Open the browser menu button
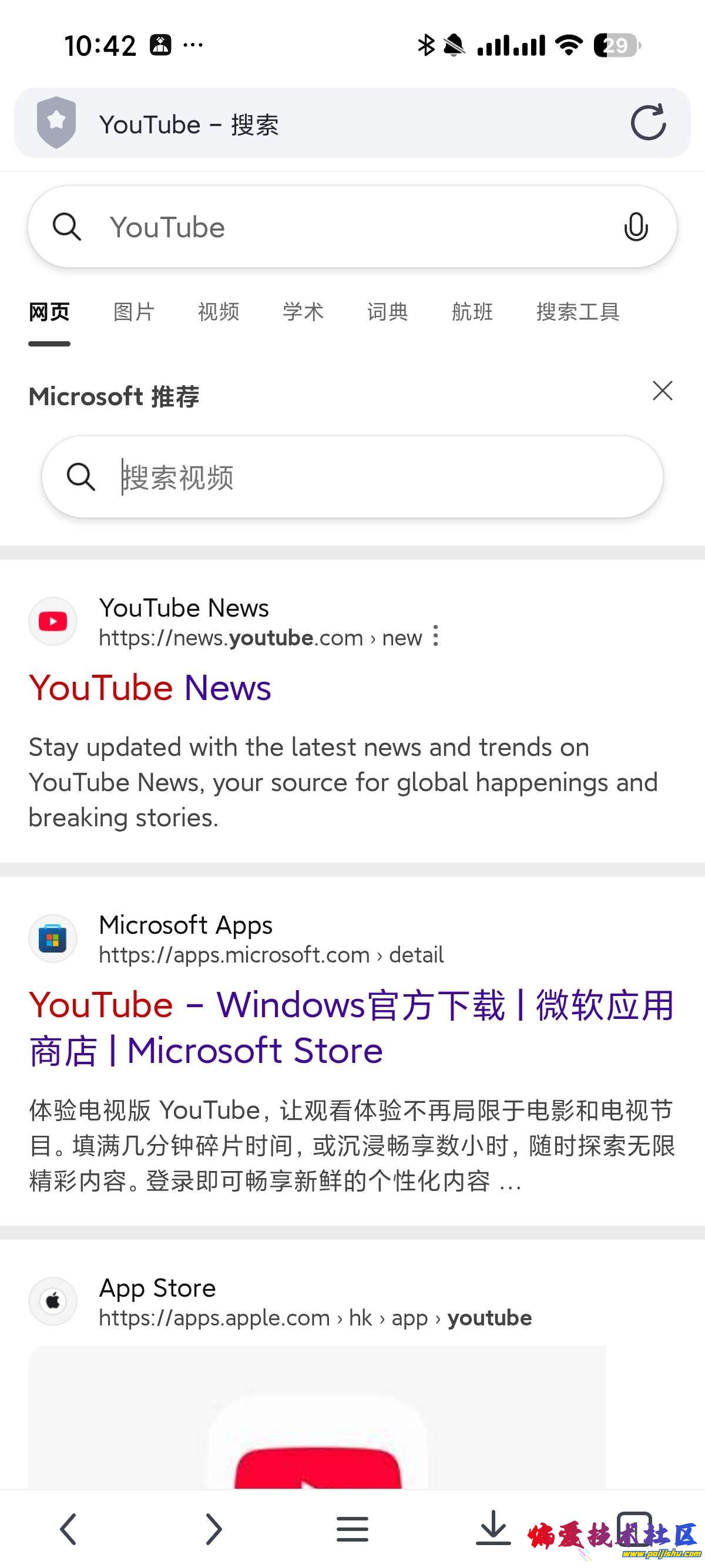Screen dimensions: 705x1568 tap(352, 1529)
